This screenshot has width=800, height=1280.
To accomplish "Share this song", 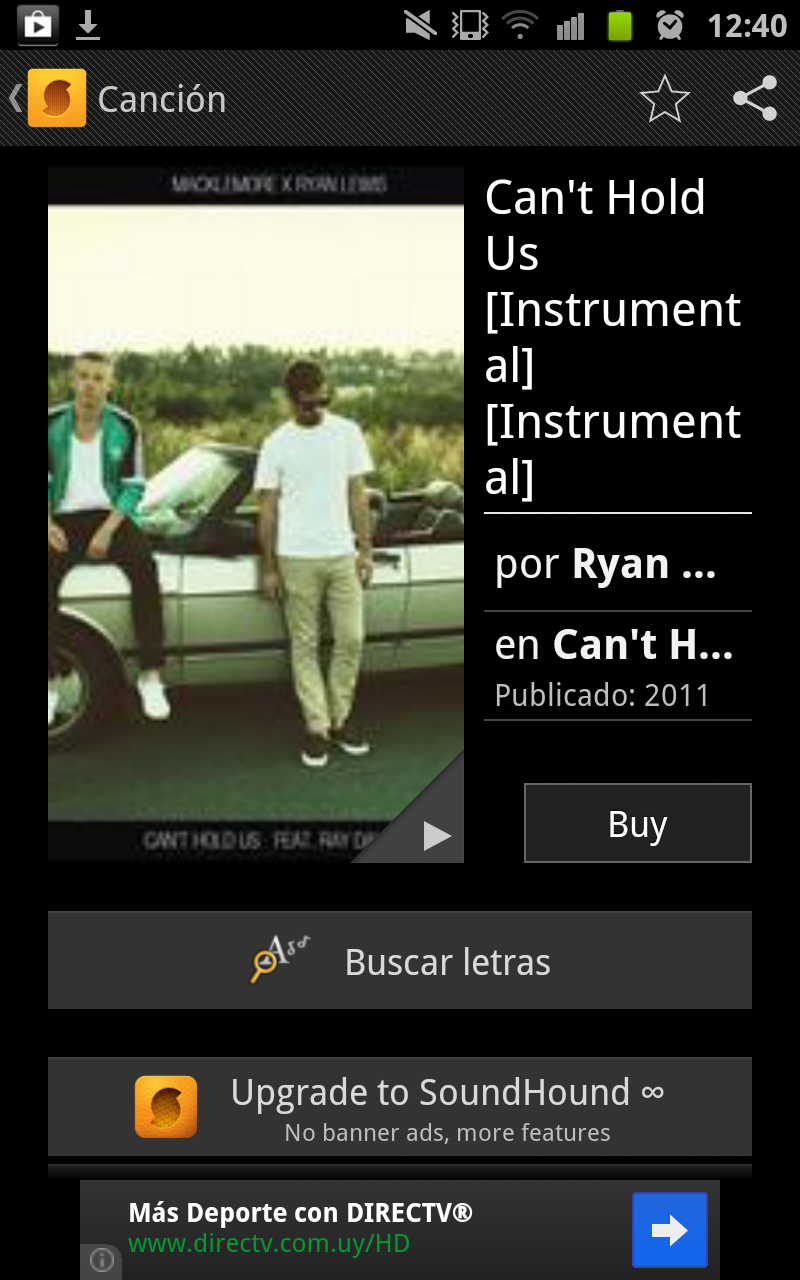I will [755, 99].
